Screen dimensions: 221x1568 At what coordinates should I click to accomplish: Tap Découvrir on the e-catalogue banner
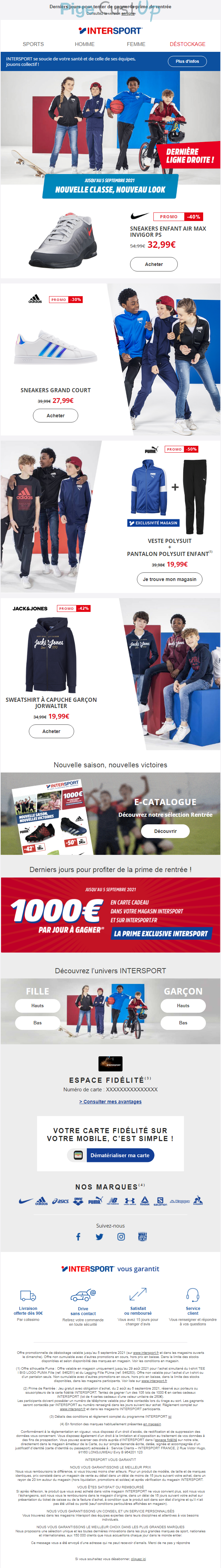pos(165,831)
